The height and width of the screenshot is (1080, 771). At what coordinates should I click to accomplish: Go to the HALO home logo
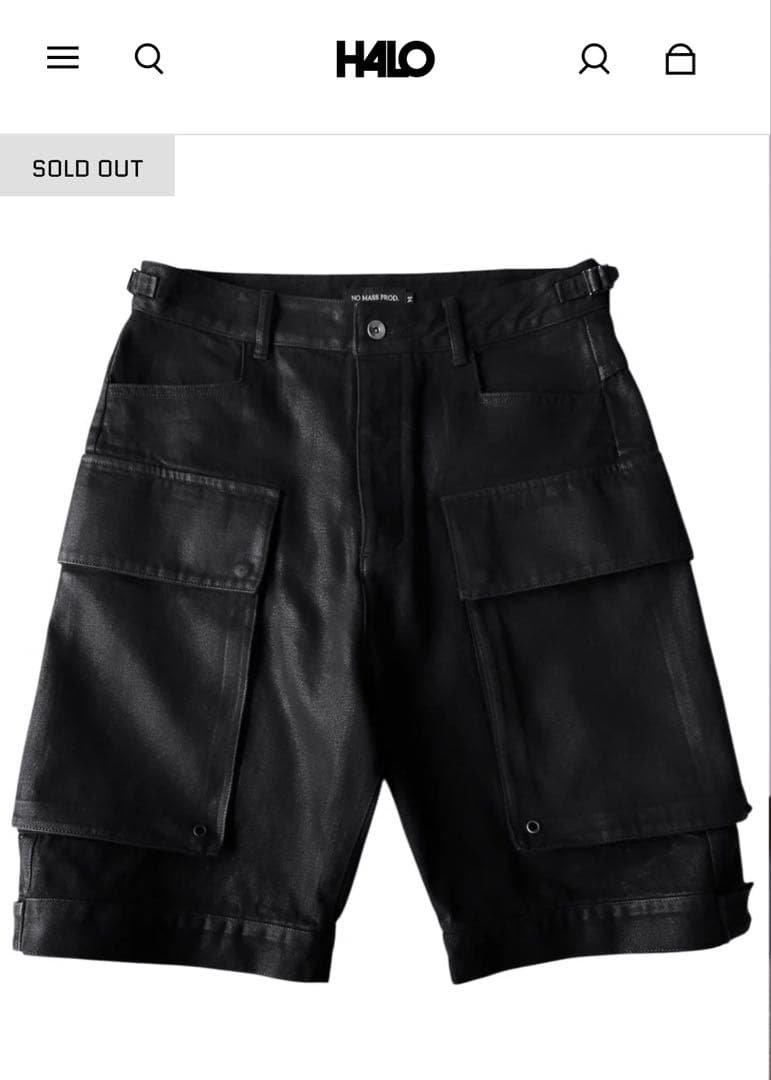tap(385, 60)
